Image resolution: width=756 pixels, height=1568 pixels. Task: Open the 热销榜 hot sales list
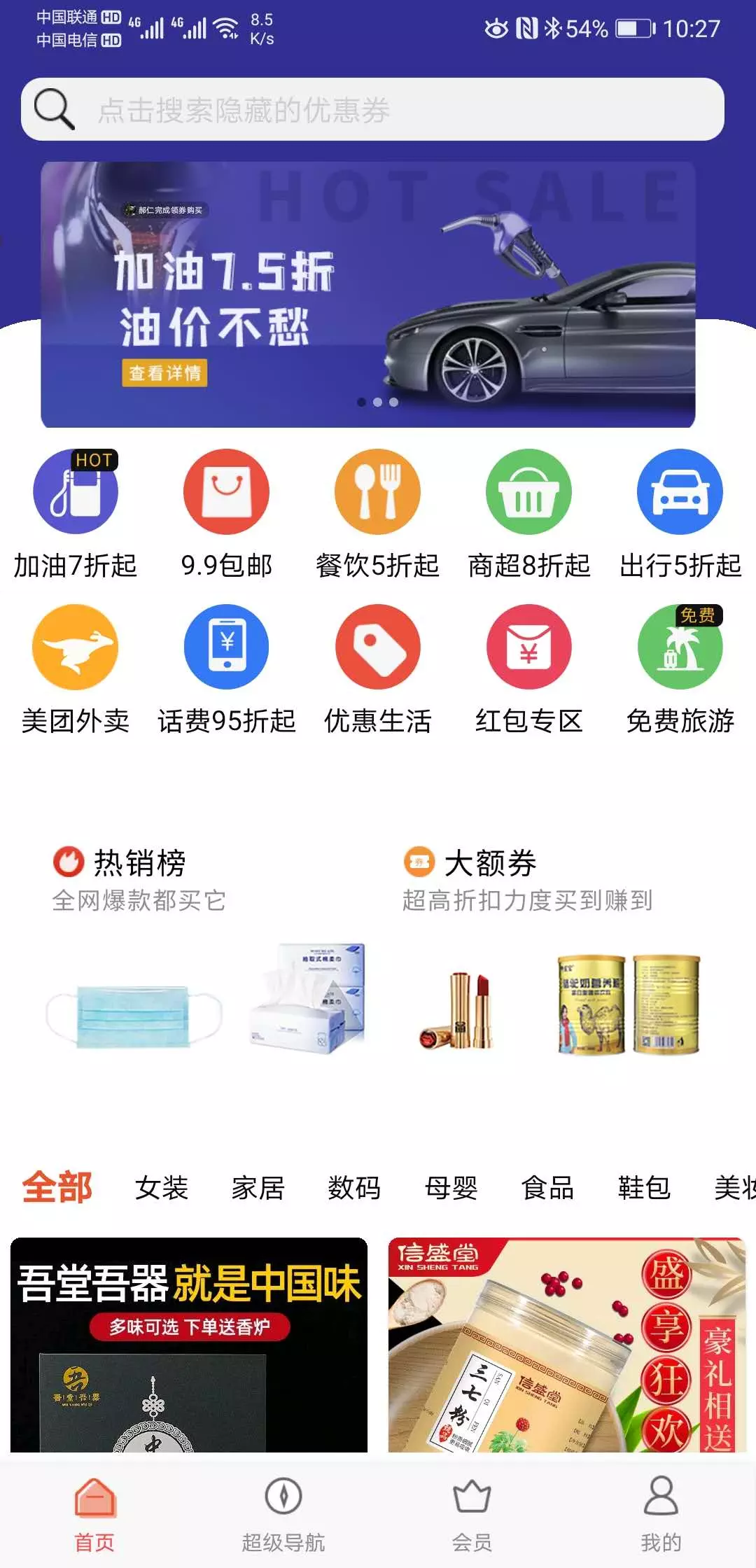point(140,863)
